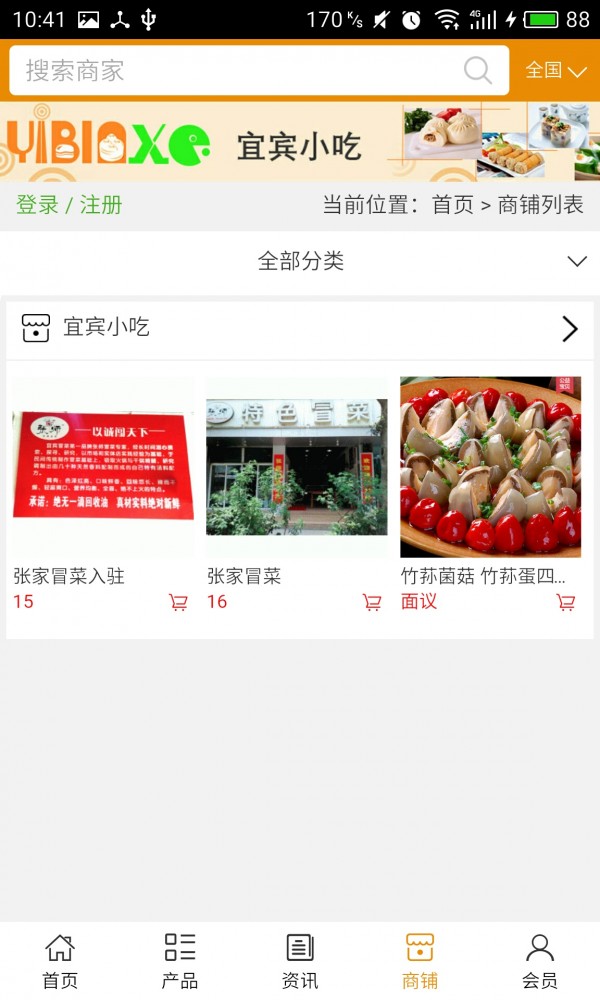
Task: Switch to the 产品 products tab
Action: tap(180, 961)
